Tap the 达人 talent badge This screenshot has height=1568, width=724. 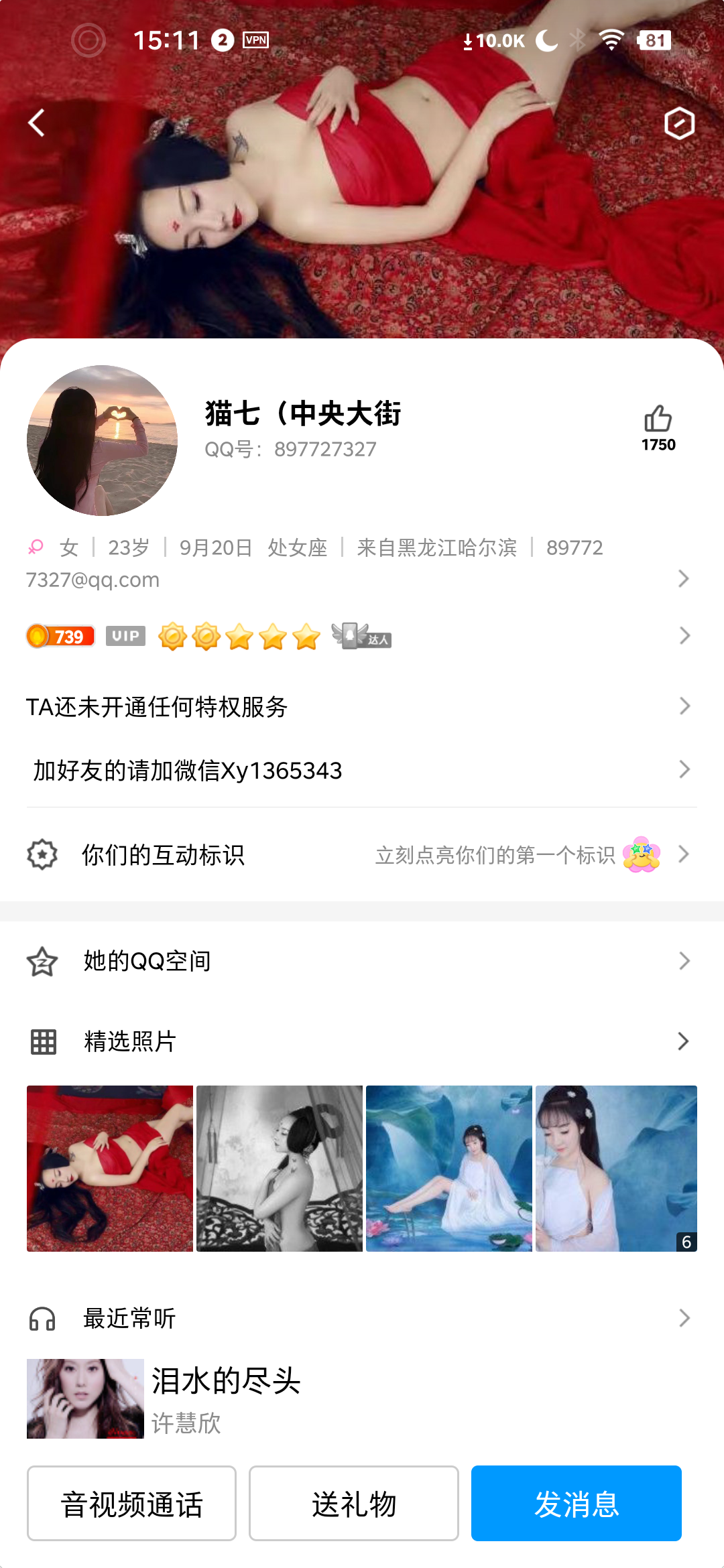[361, 635]
